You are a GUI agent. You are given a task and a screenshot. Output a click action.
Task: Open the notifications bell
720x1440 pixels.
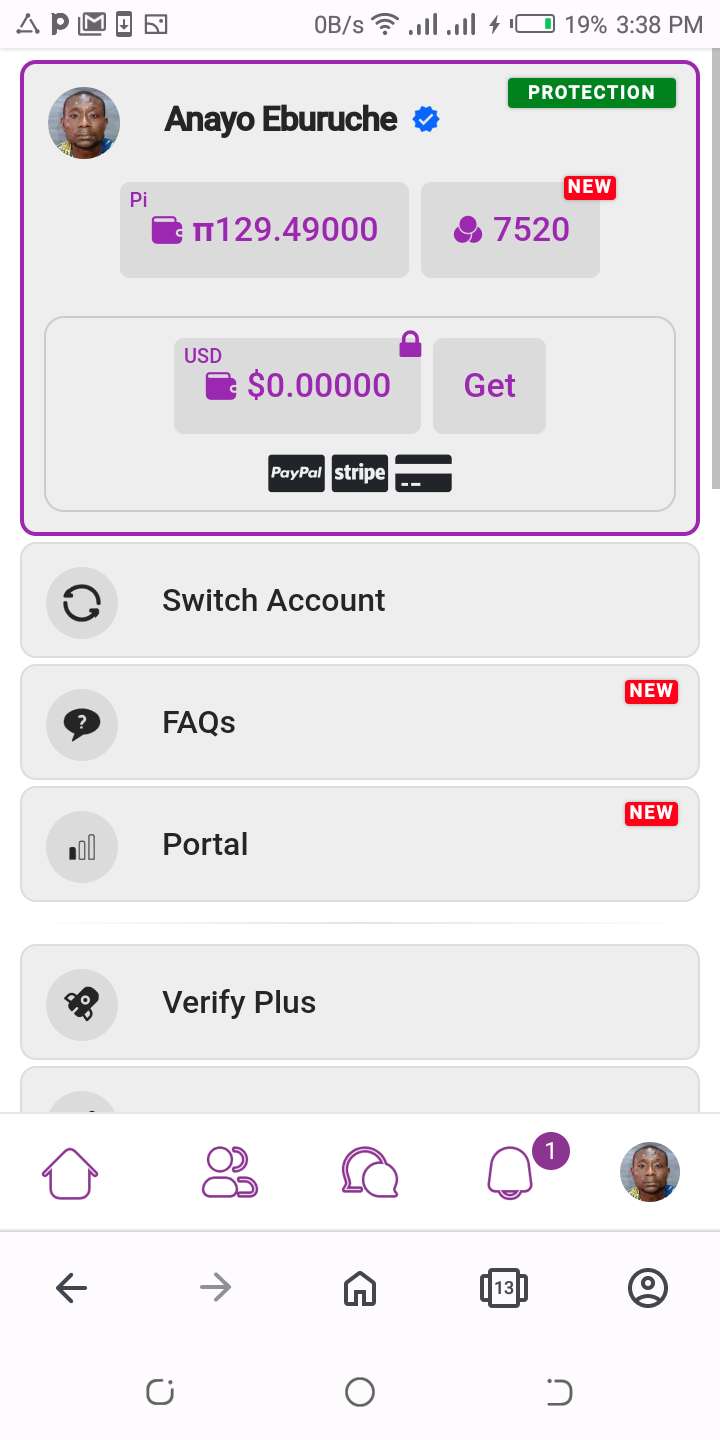pyautogui.click(x=510, y=1172)
